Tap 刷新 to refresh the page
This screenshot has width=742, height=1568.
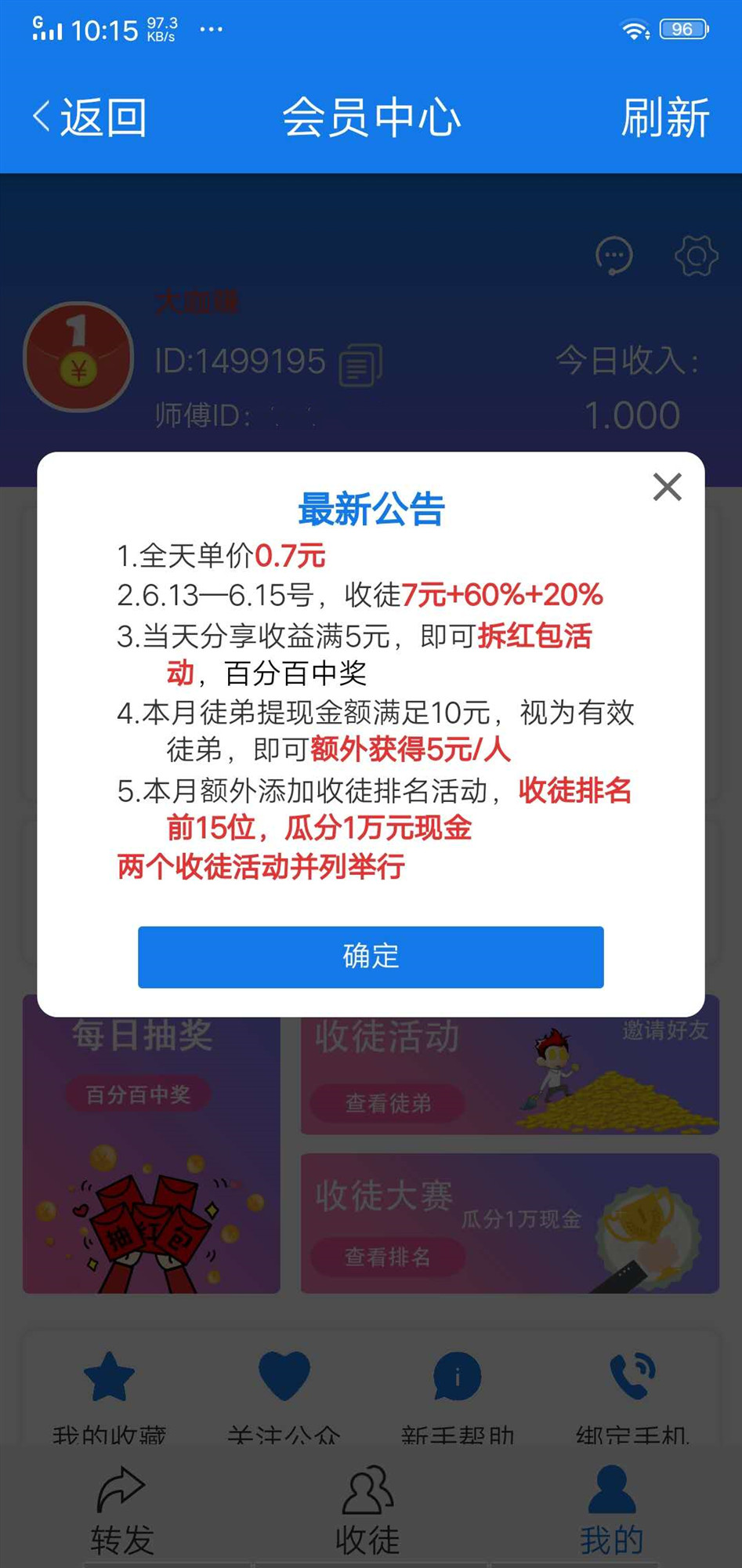(667, 116)
